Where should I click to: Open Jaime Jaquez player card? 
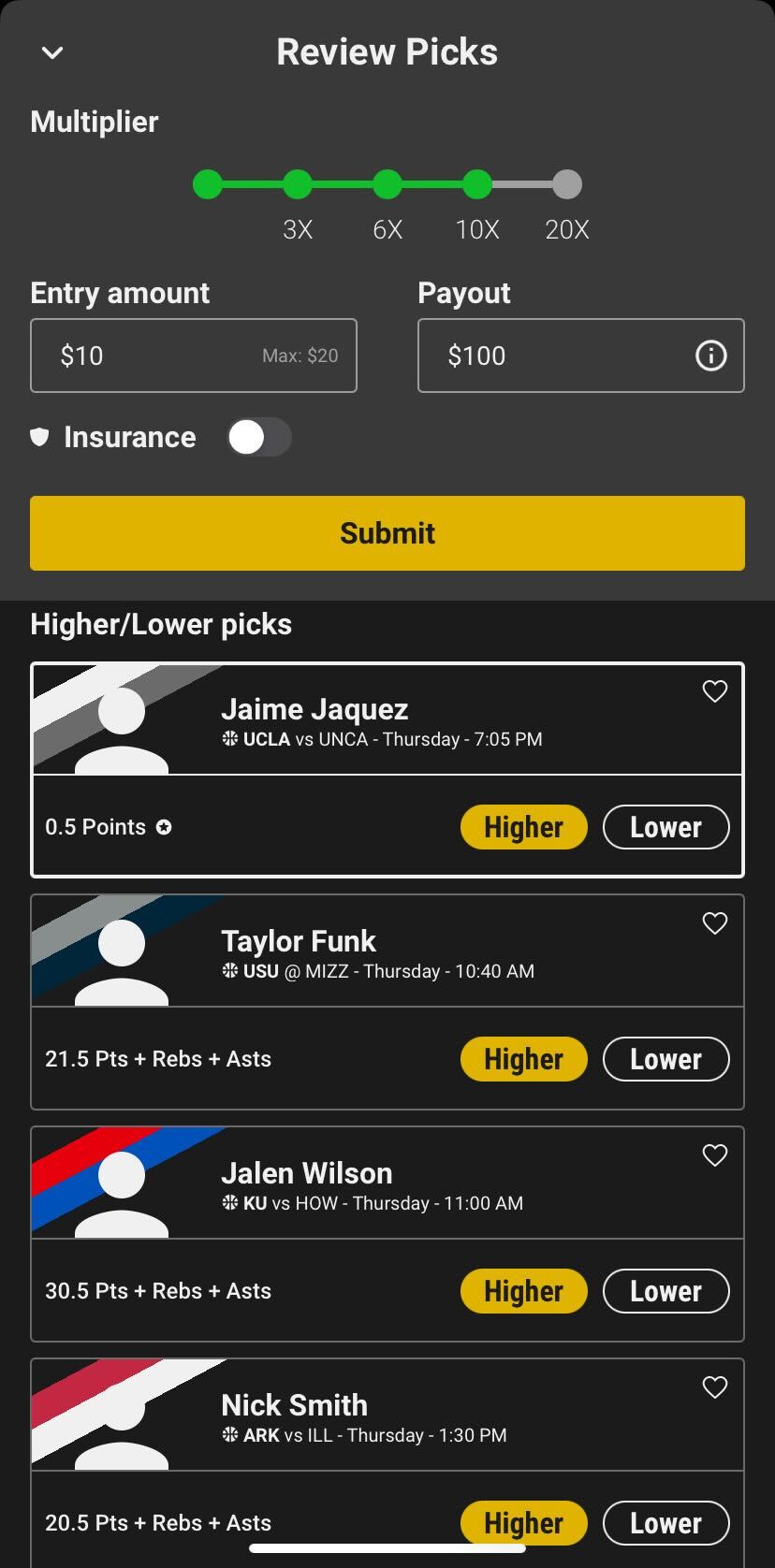(374, 720)
